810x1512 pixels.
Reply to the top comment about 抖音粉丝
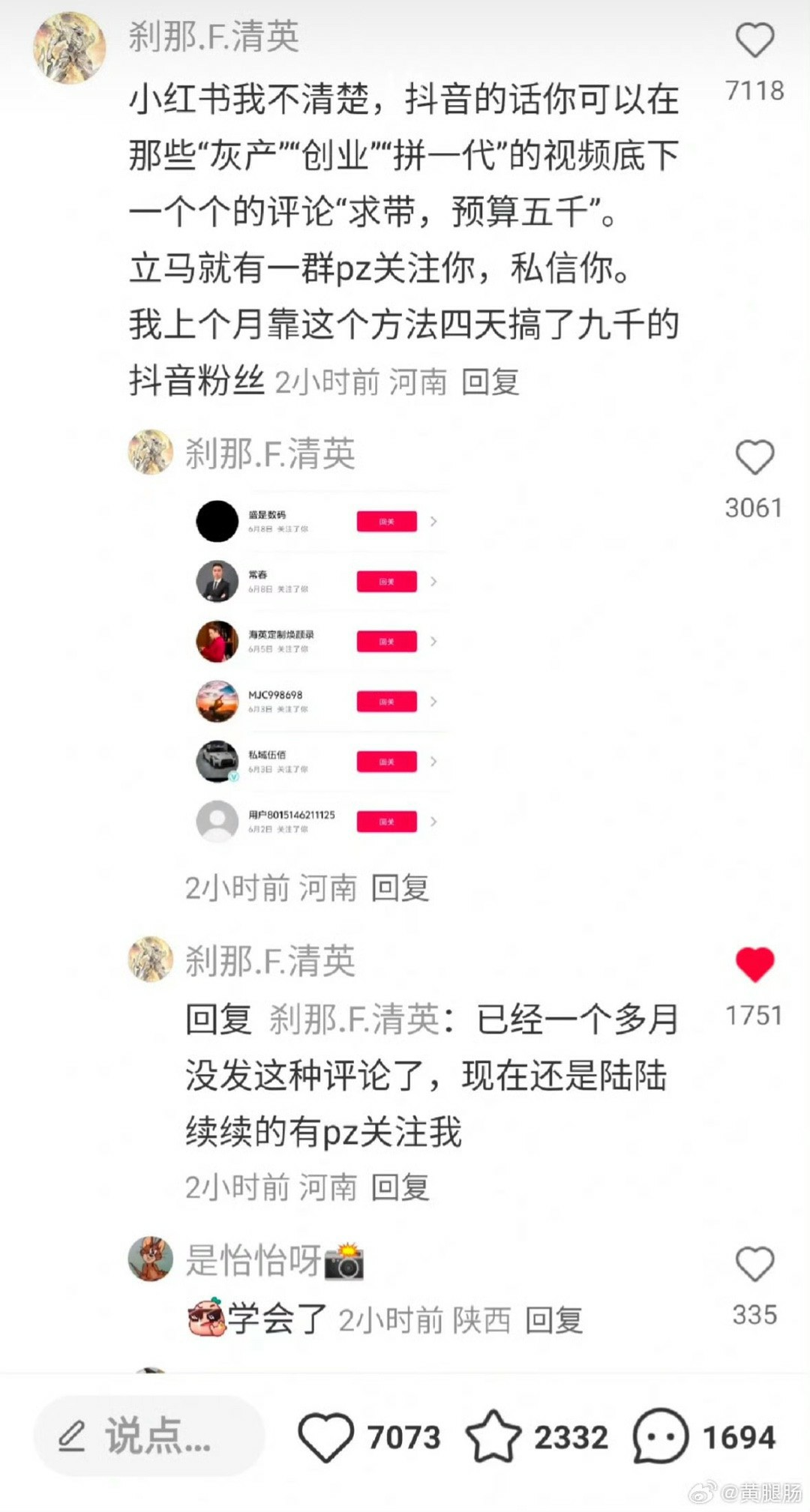tap(490, 382)
